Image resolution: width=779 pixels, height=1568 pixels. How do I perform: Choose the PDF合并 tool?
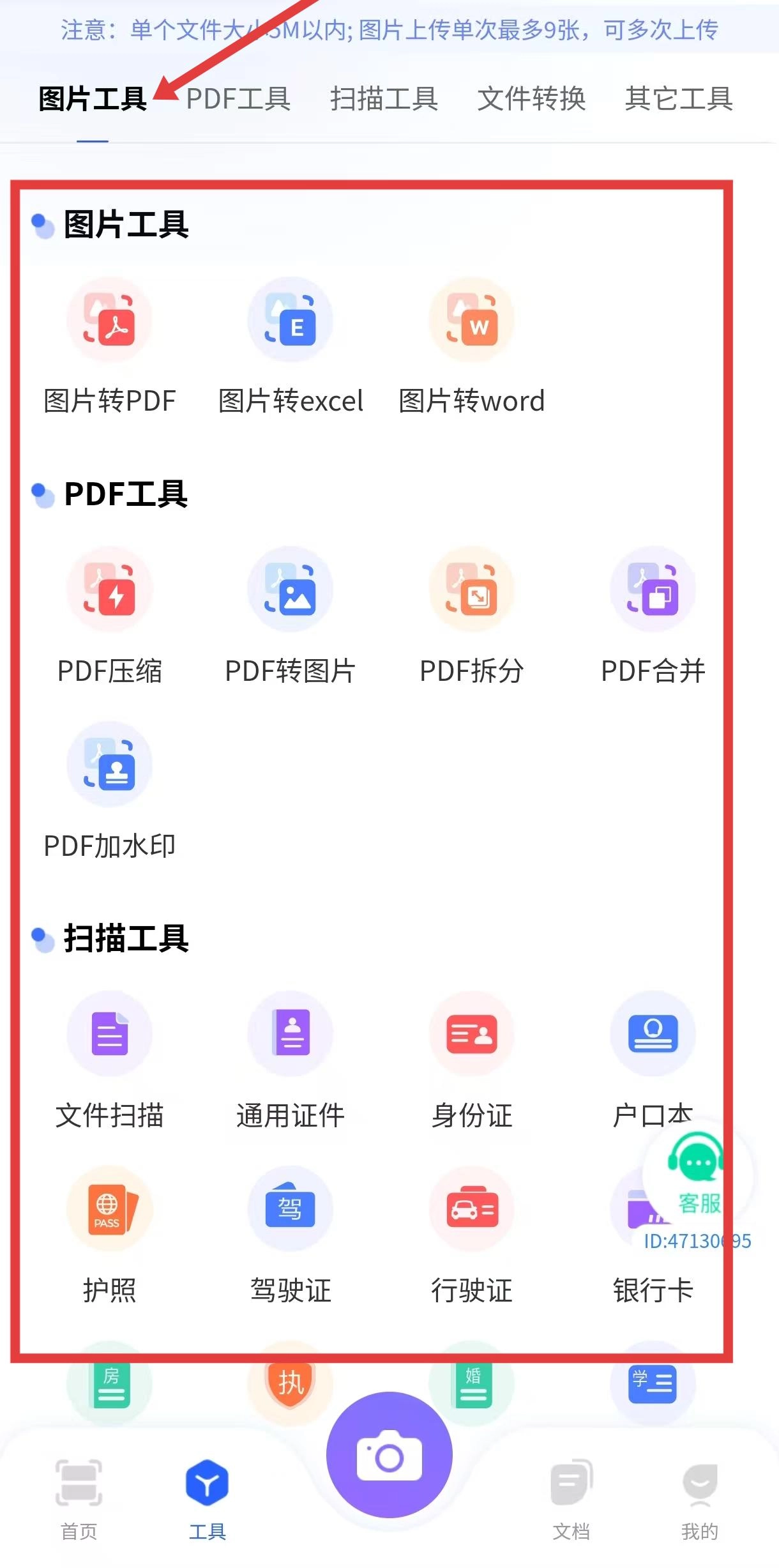point(653,590)
